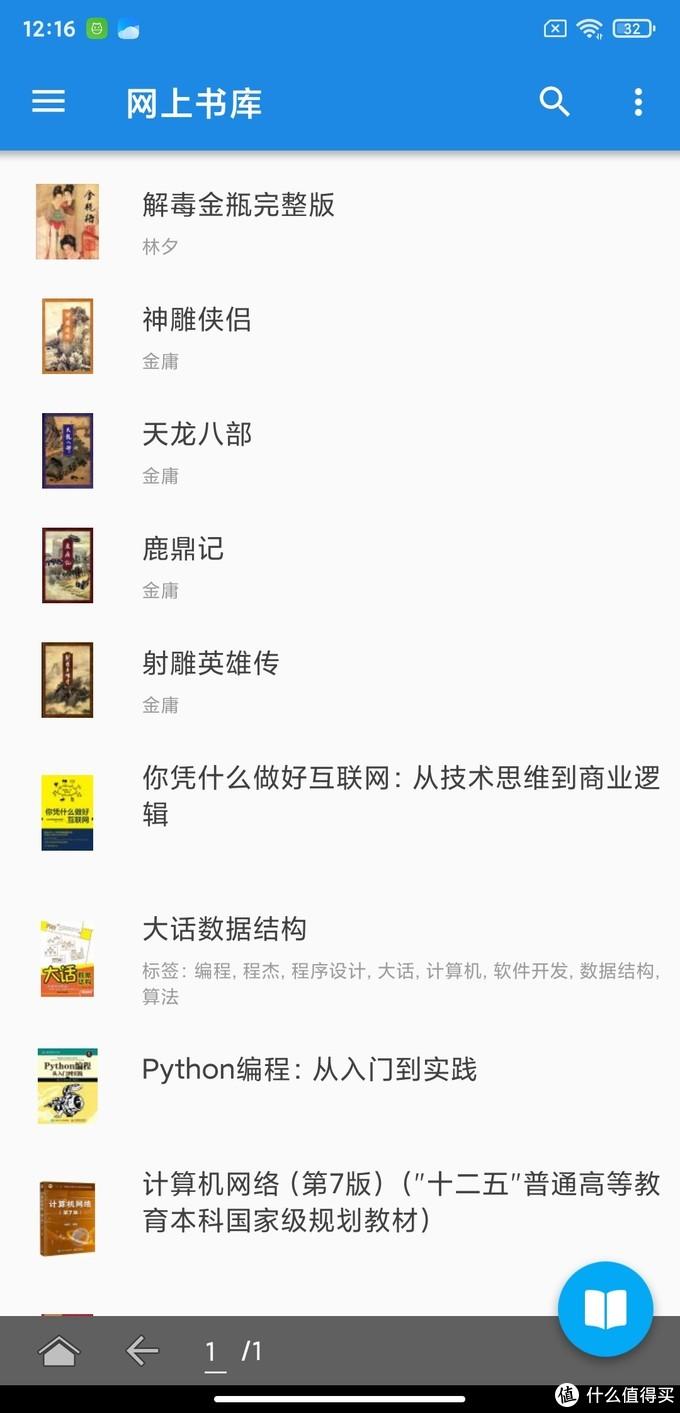
Task: Select 大话数据结构 from the catalog
Action: [224, 930]
